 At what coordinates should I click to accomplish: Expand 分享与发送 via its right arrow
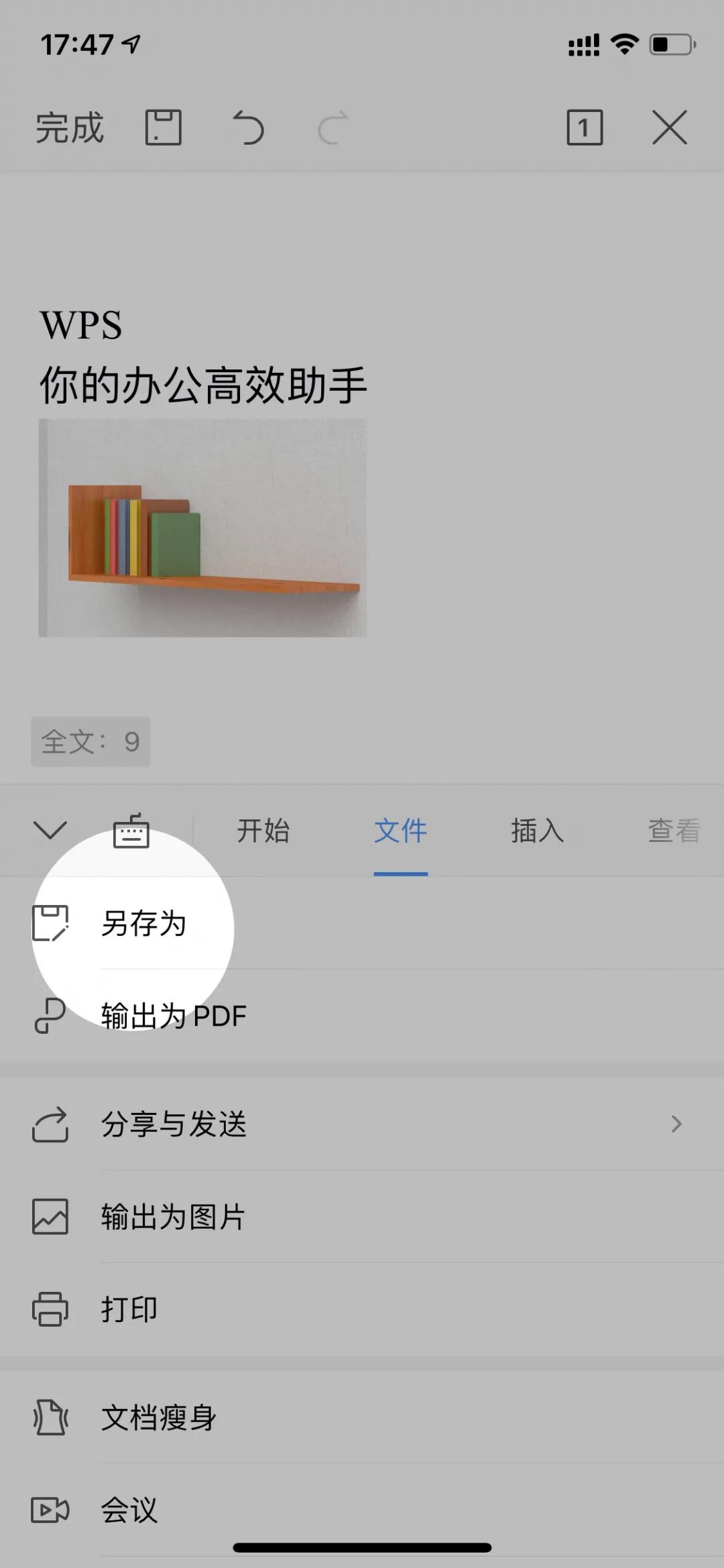(x=676, y=1125)
